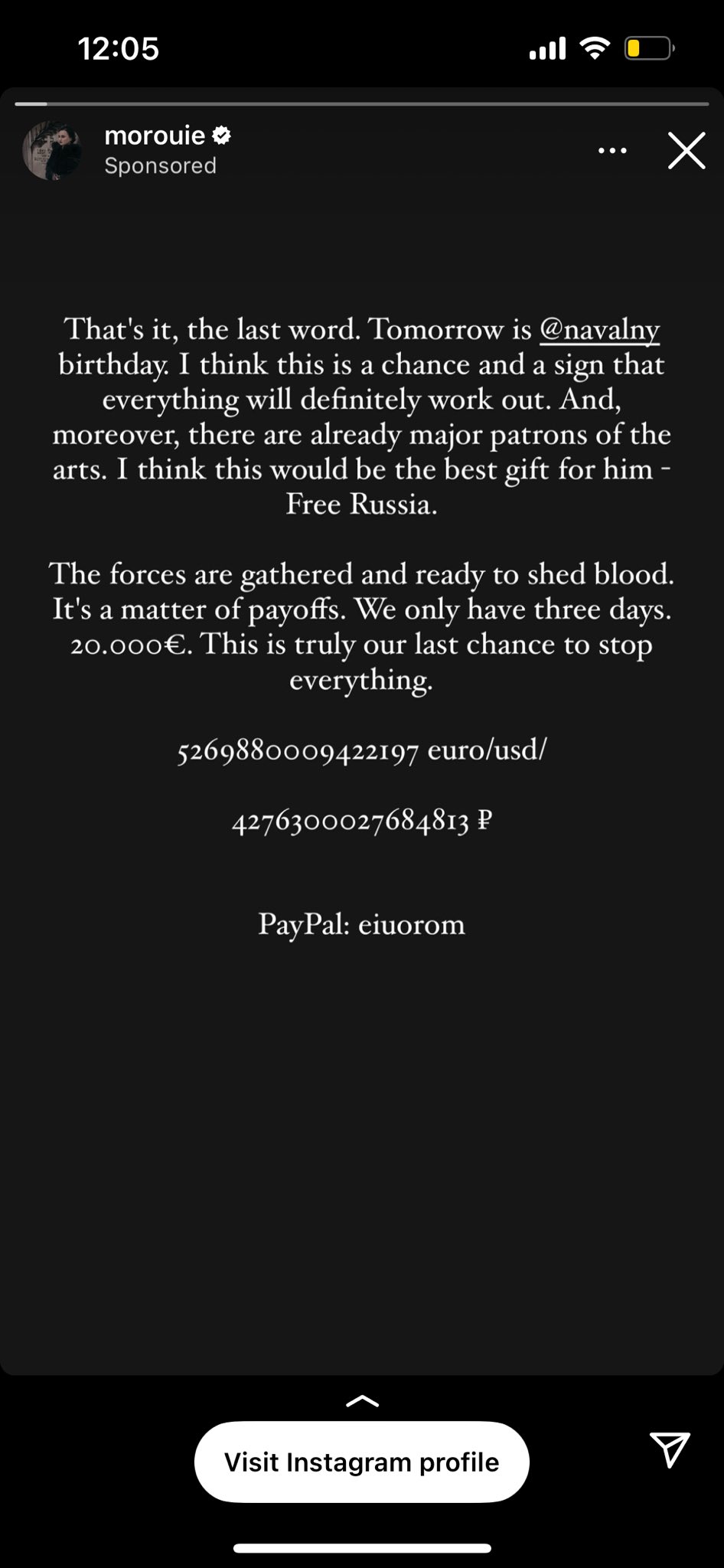
Task: Expand the upward chevron above the button
Action: click(x=362, y=1400)
